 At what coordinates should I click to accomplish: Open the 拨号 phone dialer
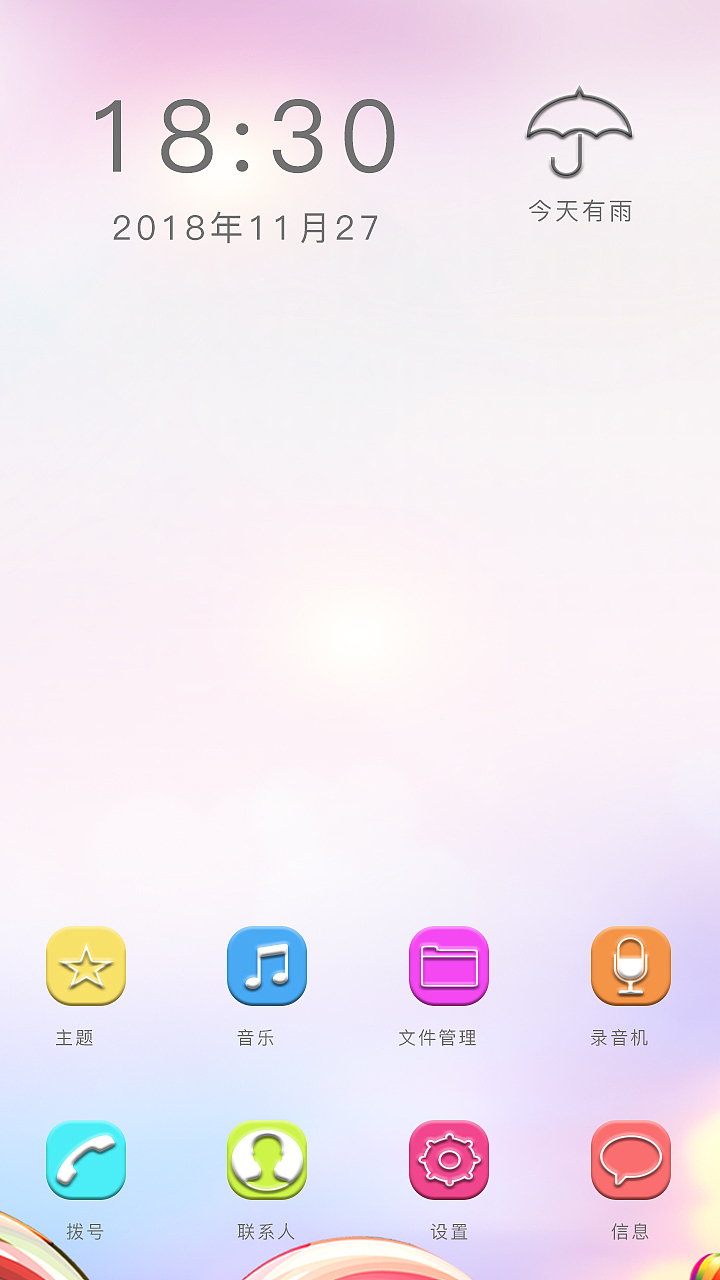[x=86, y=1160]
